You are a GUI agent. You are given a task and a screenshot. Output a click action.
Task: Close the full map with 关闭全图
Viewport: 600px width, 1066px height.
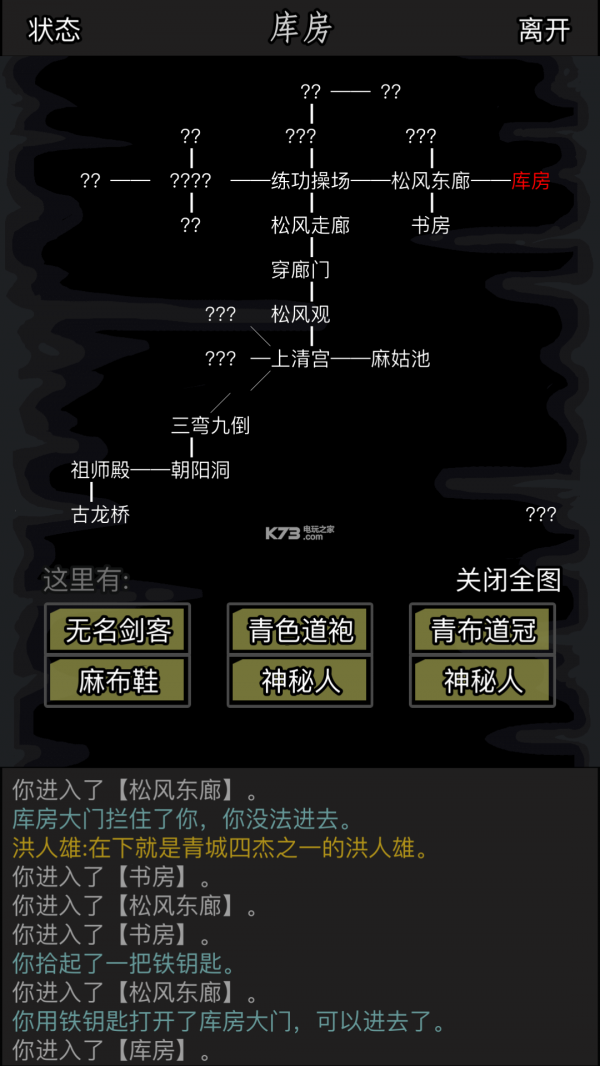click(x=508, y=580)
